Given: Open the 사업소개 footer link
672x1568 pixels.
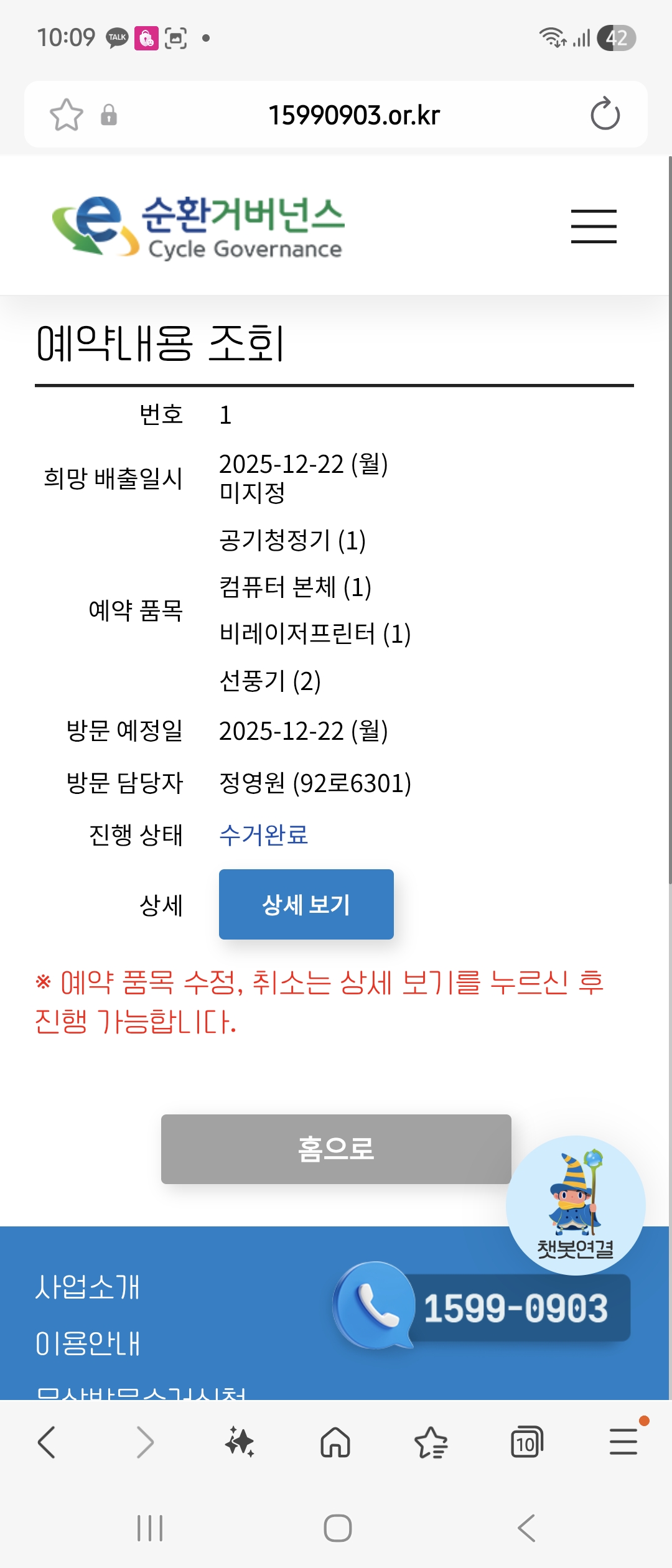Looking at the screenshot, I should coord(88,1287).
